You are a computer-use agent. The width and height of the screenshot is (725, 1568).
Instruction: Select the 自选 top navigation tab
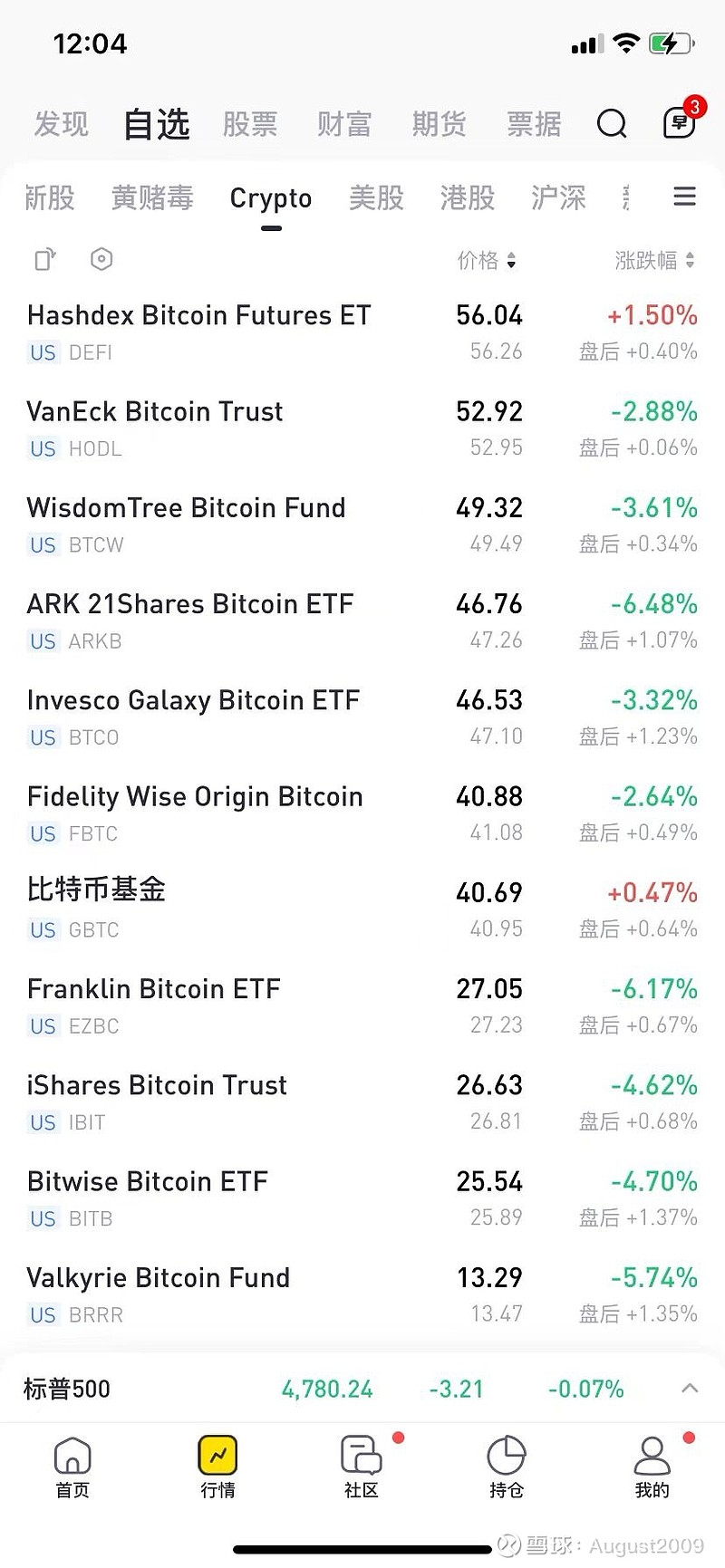(155, 124)
